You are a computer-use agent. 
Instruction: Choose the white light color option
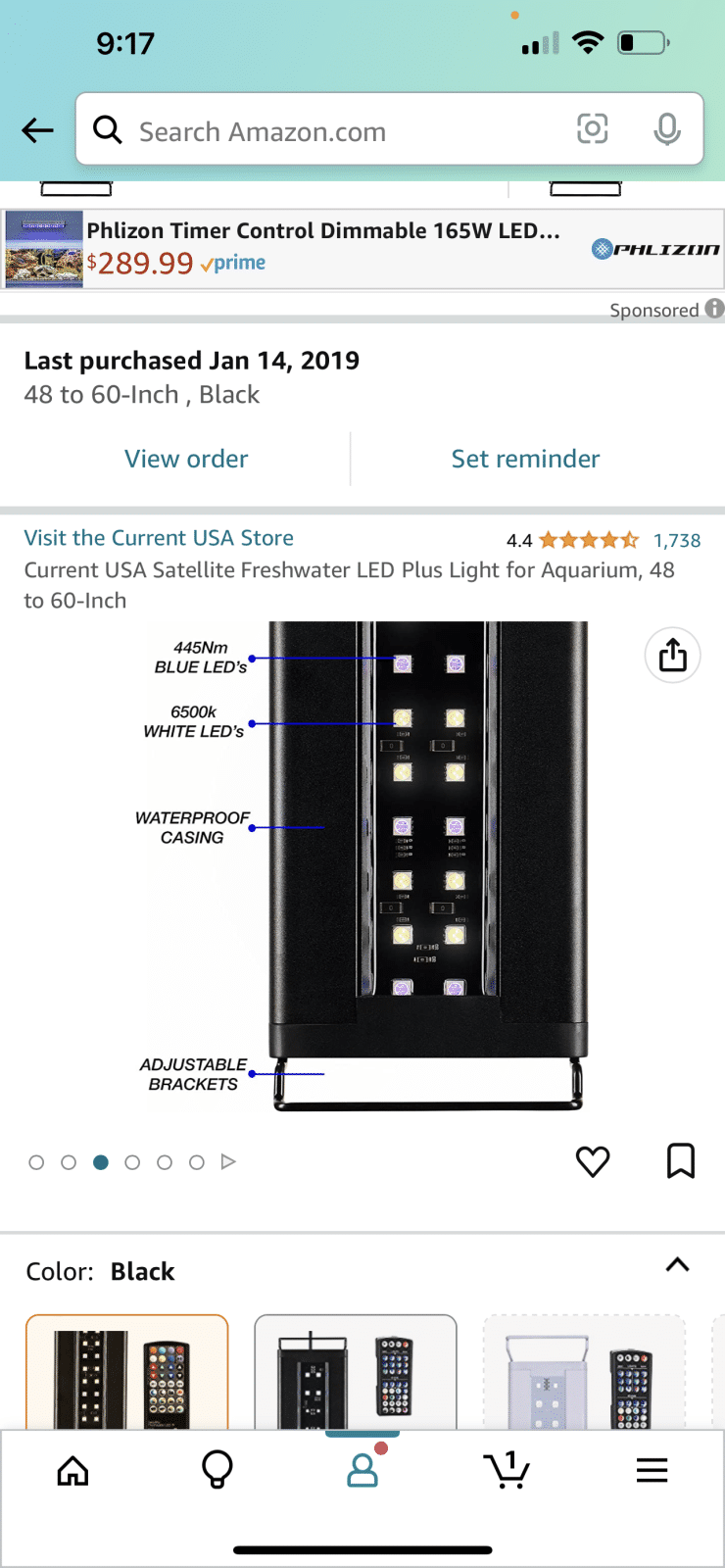[584, 1372]
